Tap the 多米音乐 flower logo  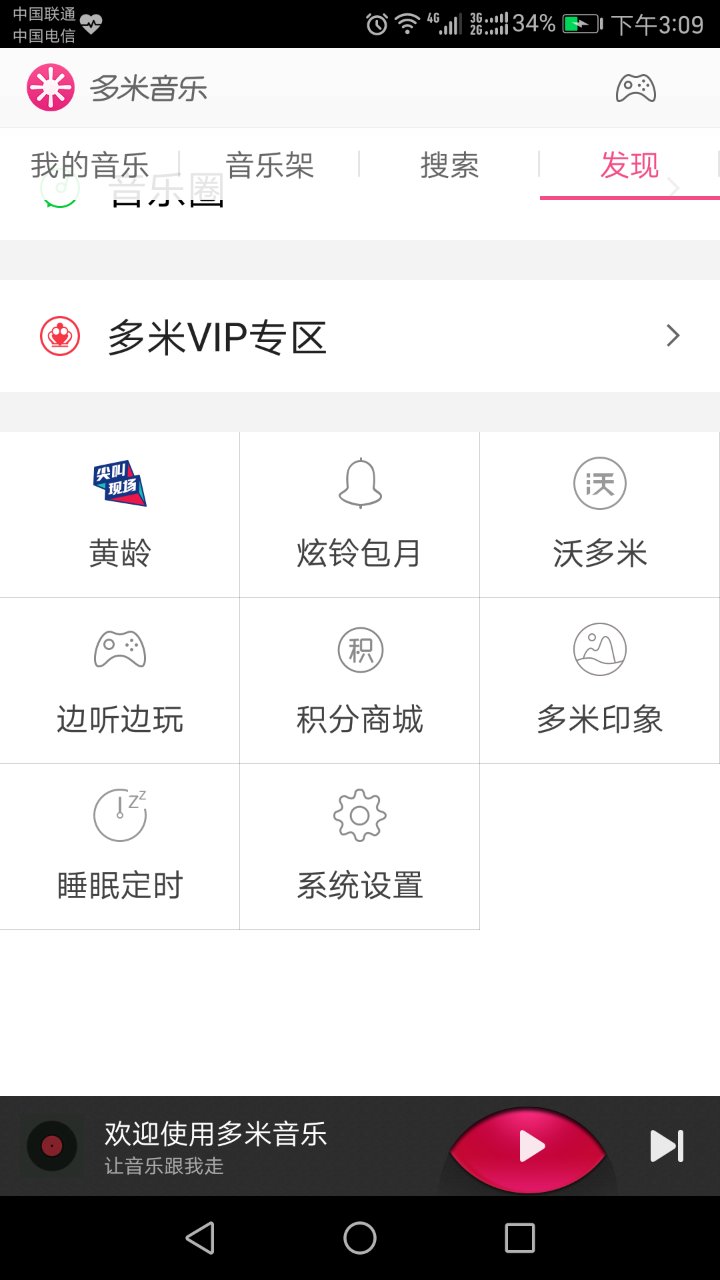point(49,87)
